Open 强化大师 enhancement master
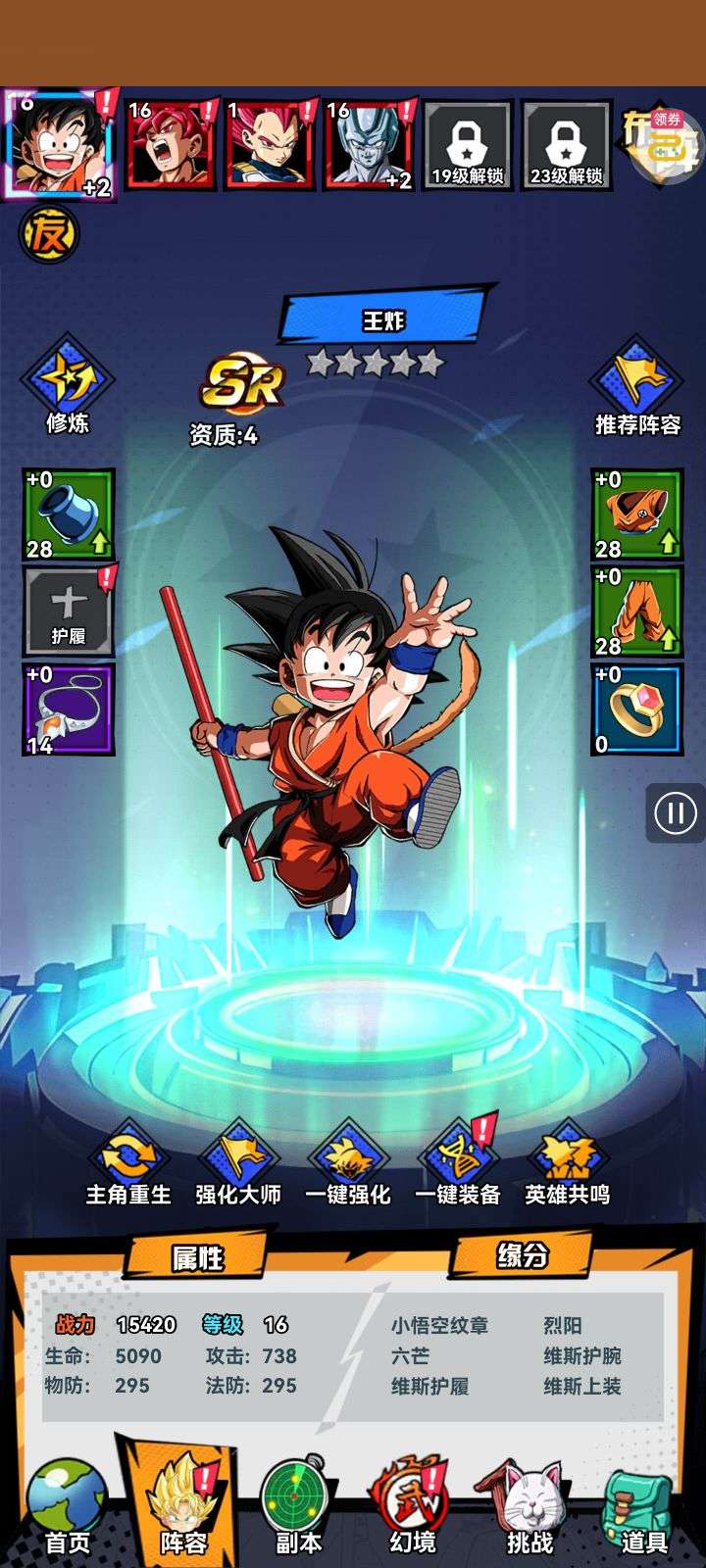Image resolution: width=706 pixels, height=1568 pixels. pos(238,1166)
